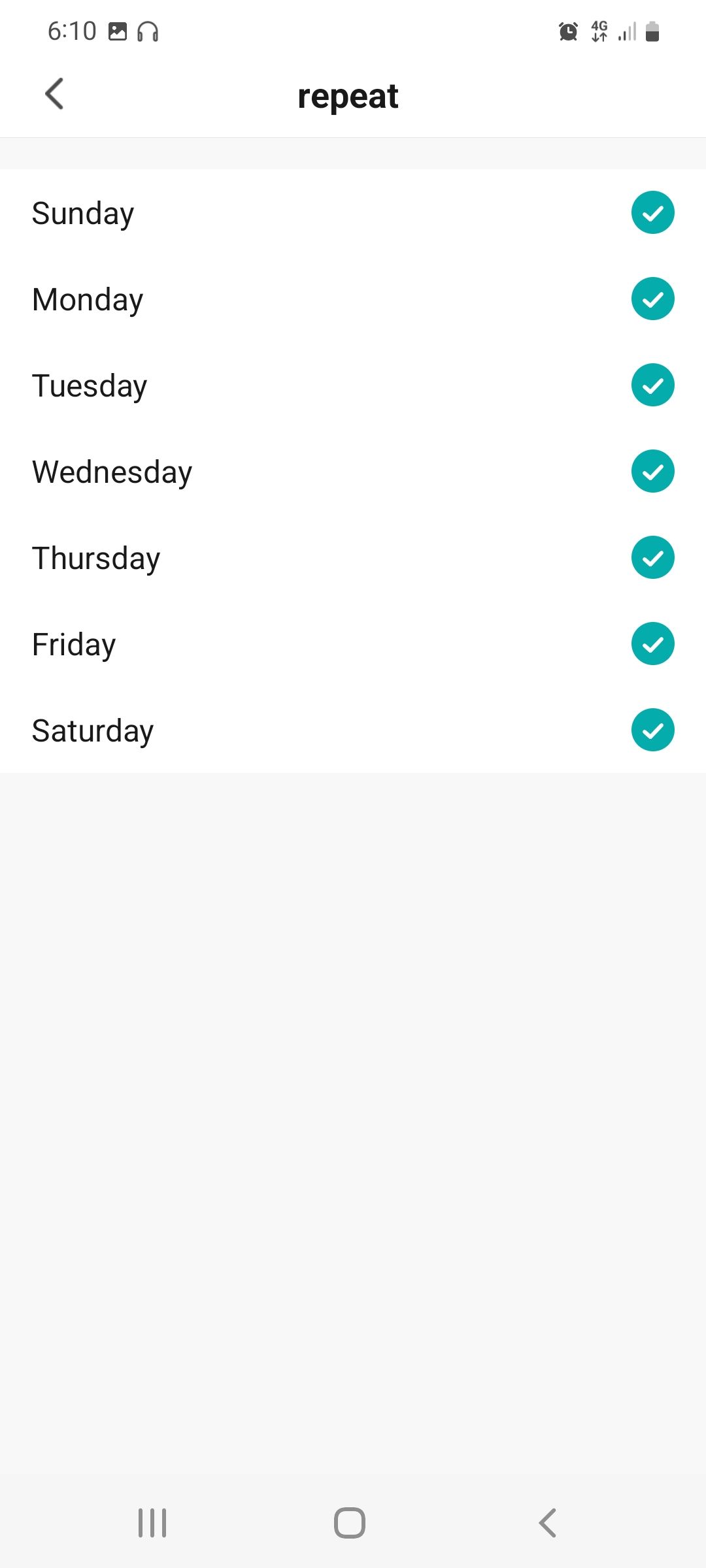Click the image notification icon in status bar
The height and width of the screenshot is (1568, 706).
[118, 31]
